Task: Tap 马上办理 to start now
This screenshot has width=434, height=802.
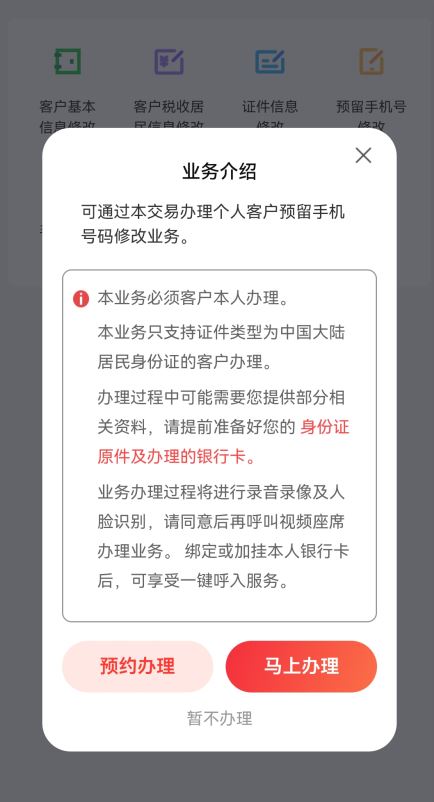Action: coord(301,666)
